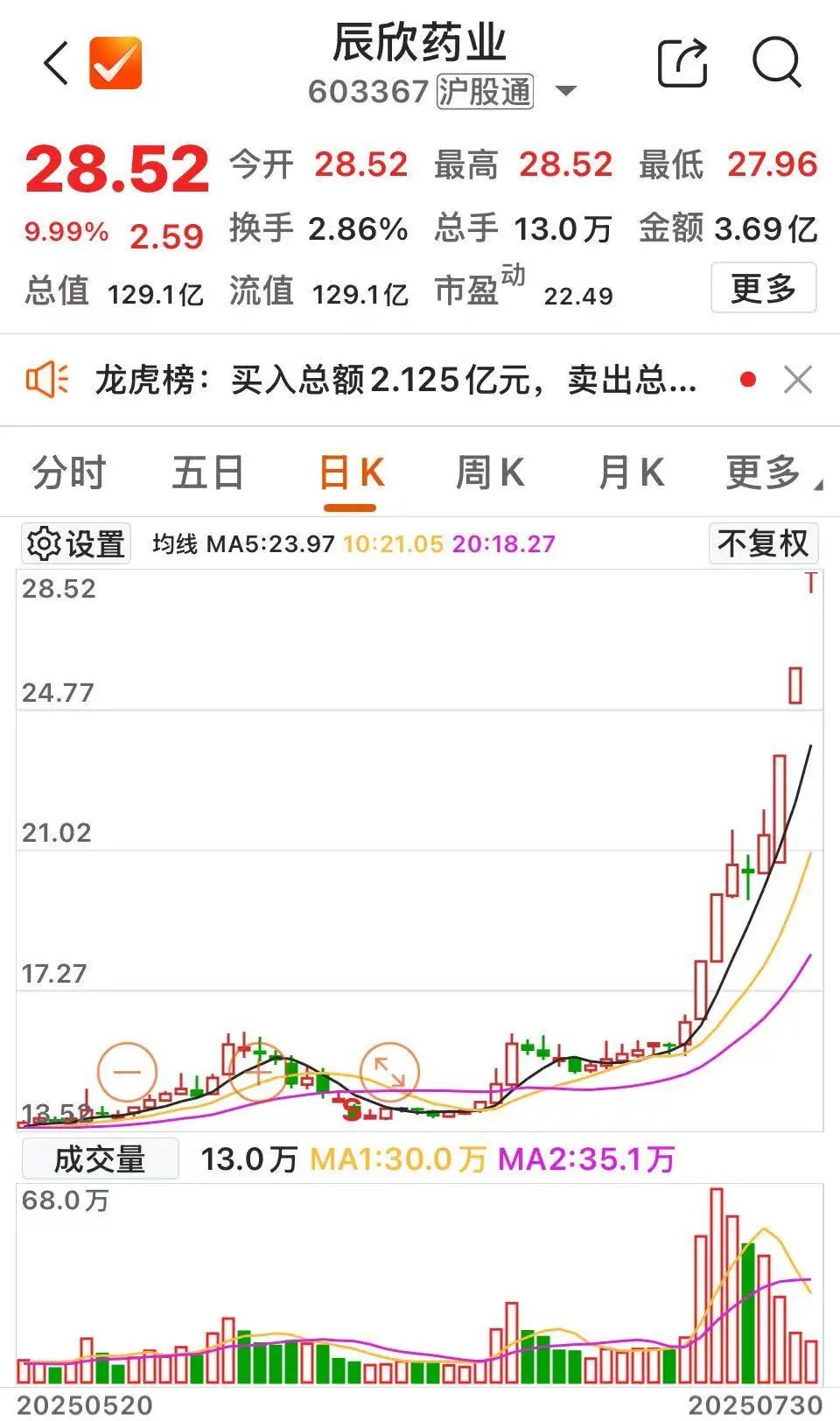Share this stock page
Image resolution: width=840 pixels, height=1421 pixels.
pos(682,62)
